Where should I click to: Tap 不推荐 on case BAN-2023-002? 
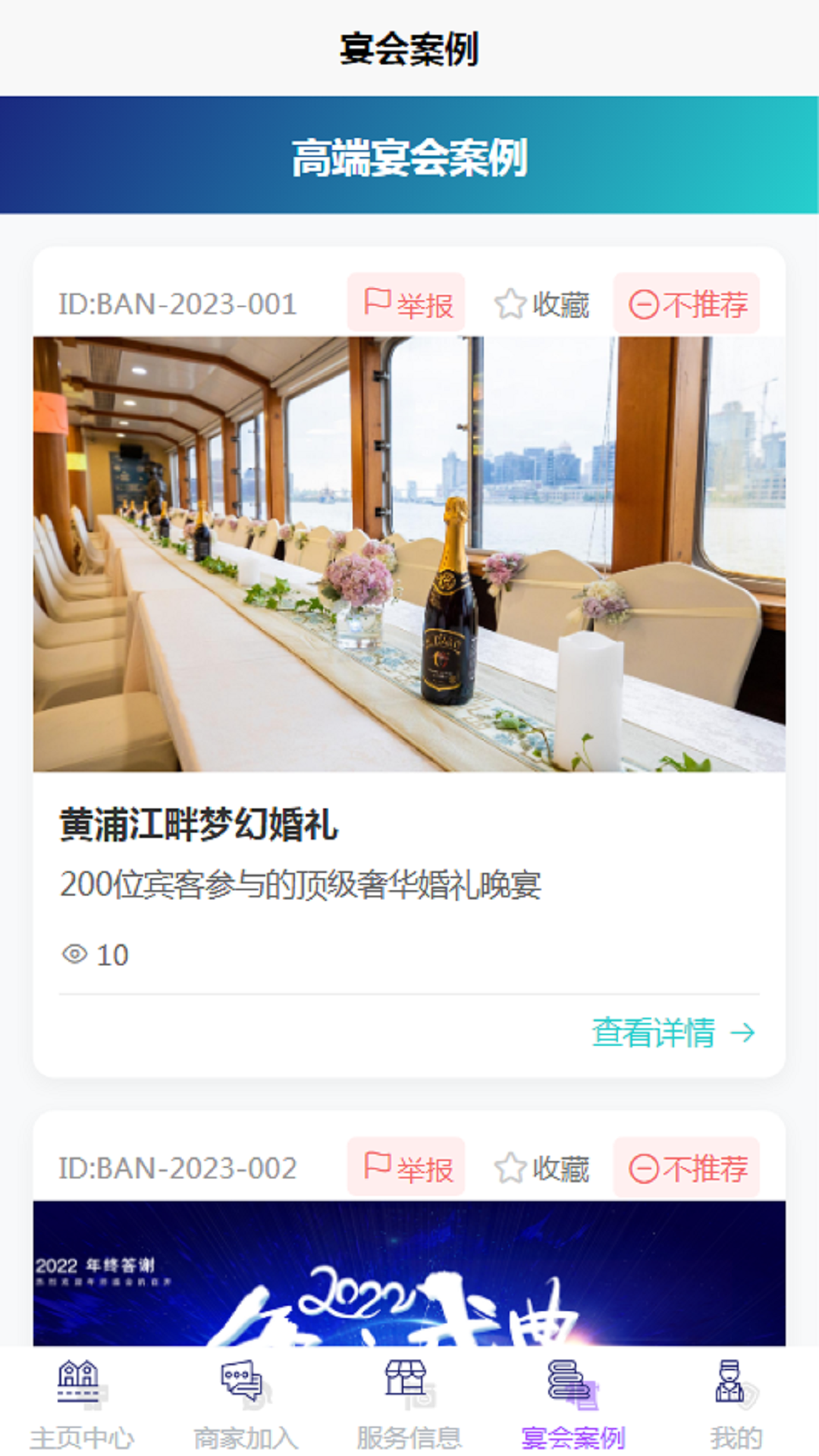(x=686, y=1169)
